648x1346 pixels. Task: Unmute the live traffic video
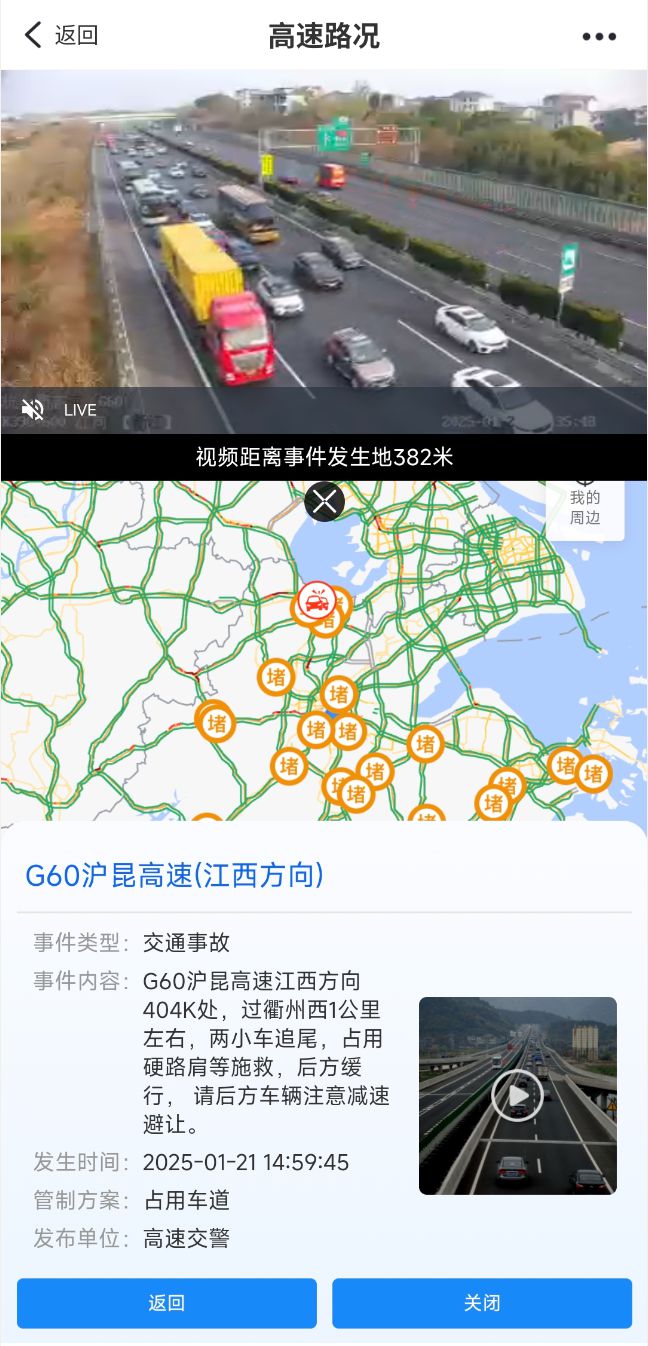[x=33, y=409]
